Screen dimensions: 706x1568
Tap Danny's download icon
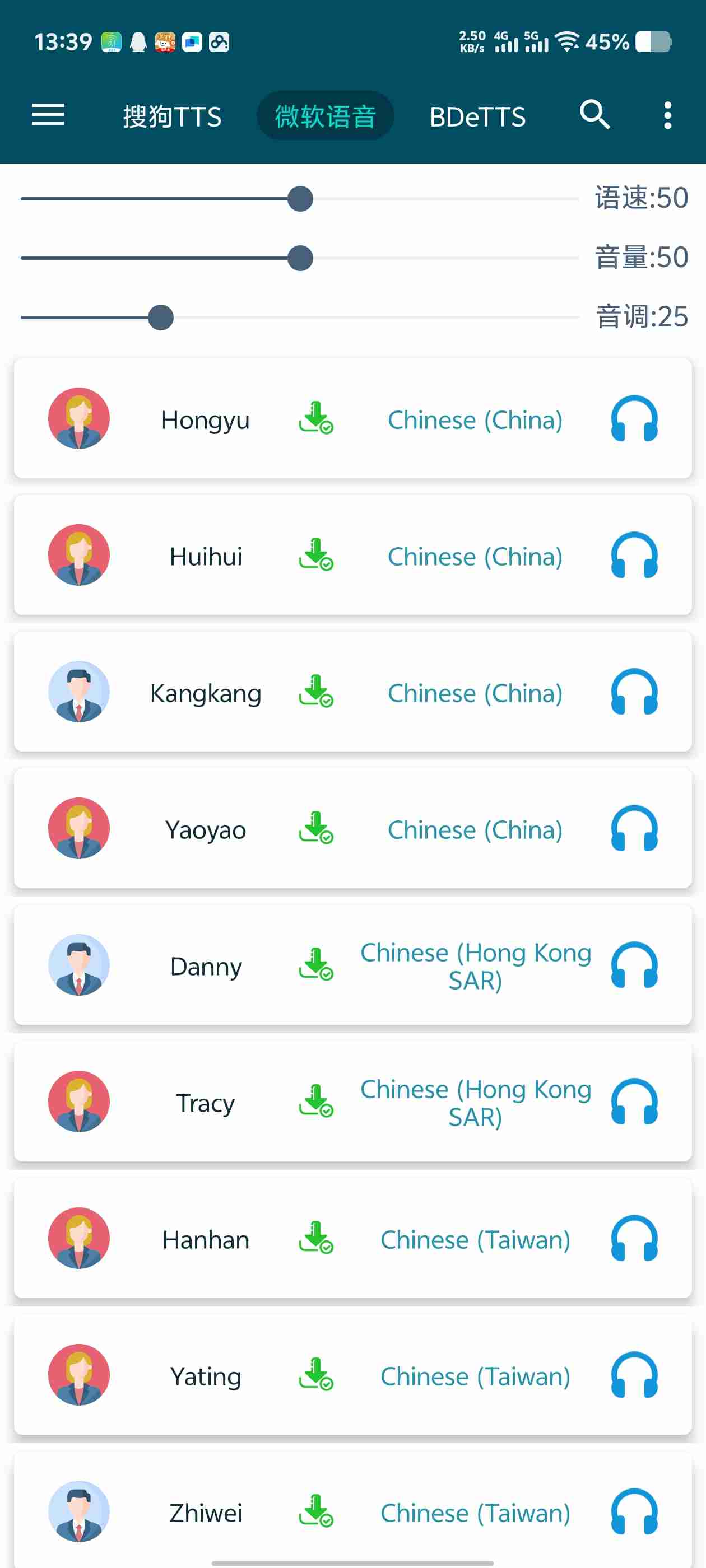click(x=315, y=964)
